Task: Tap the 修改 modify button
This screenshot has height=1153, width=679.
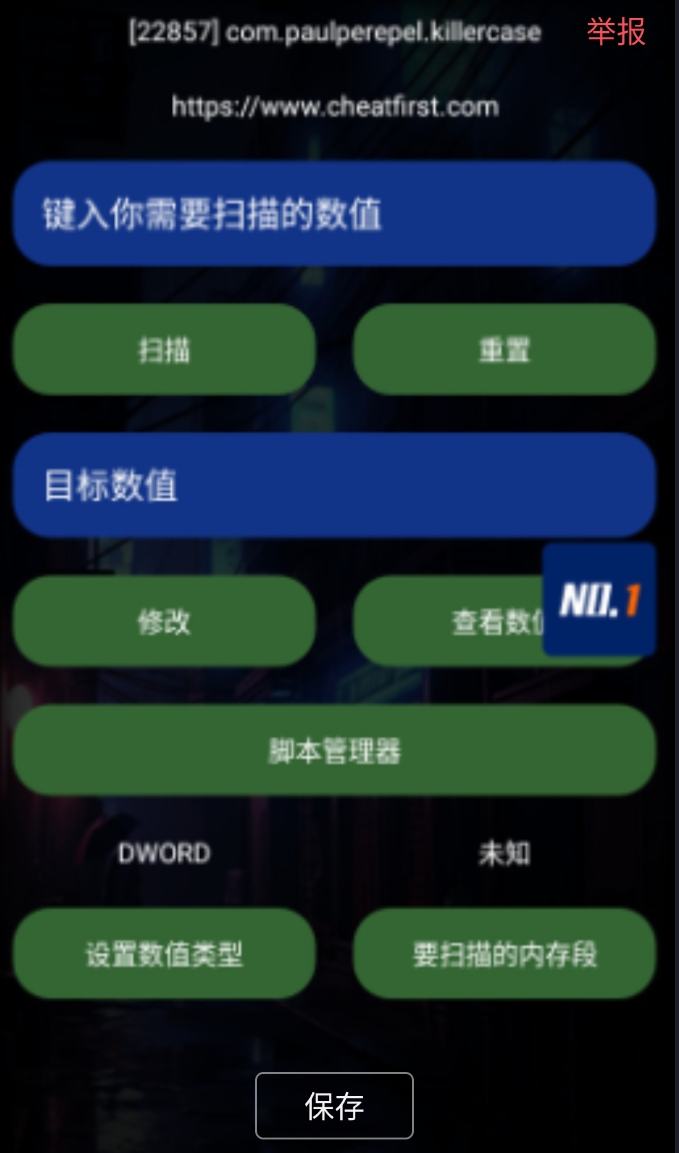Action: pyautogui.click(x=164, y=621)
